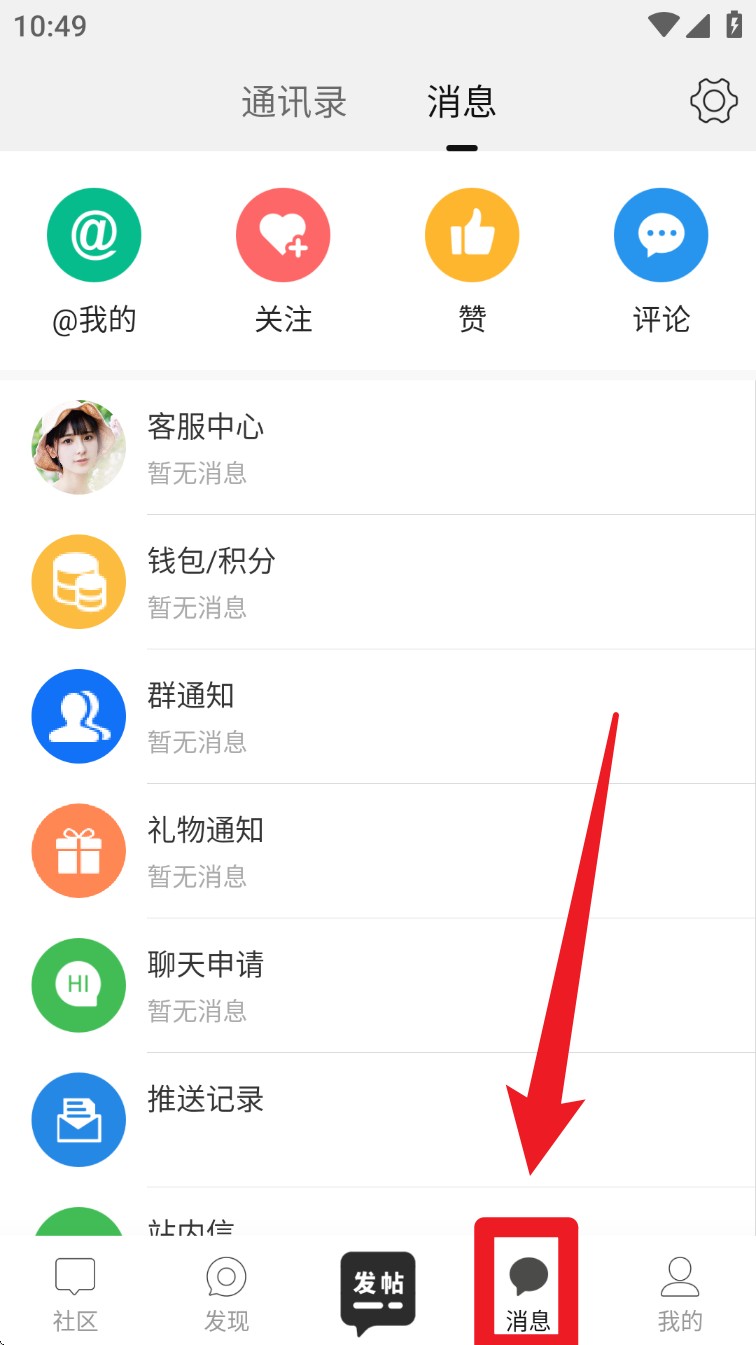Go to the 社区 tab
Viewport: 756px width, 1345px height.
tap(75, 1293)
